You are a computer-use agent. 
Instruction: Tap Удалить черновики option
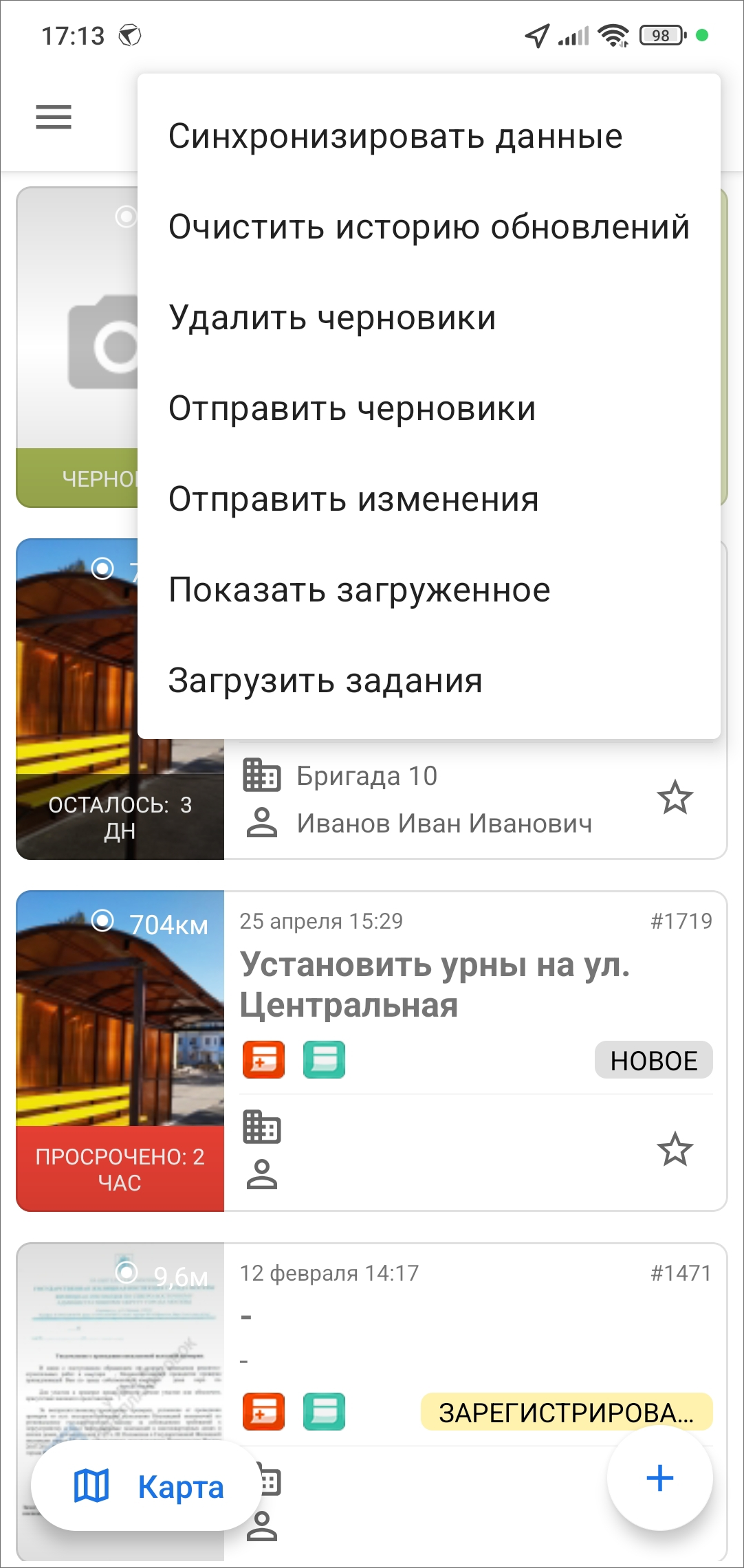point(332,318)
